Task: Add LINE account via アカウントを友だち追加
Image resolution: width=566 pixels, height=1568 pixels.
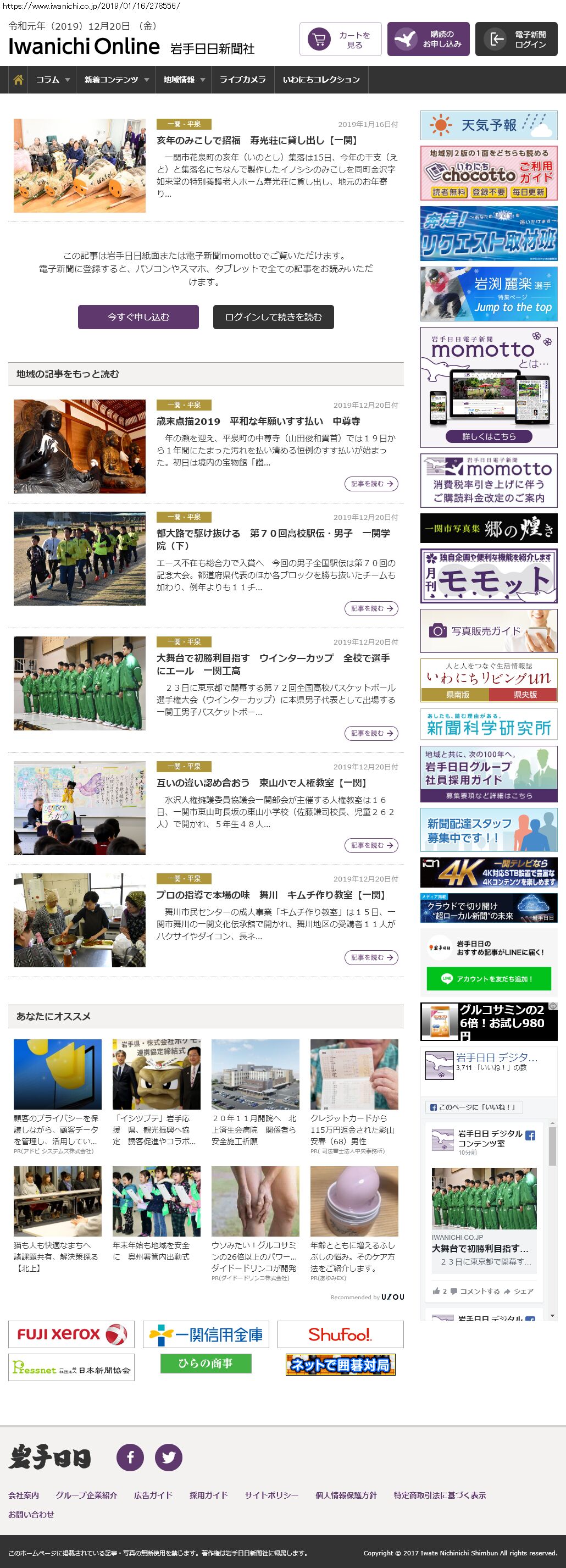Action: pyautogui.click(x=489, y=979)
